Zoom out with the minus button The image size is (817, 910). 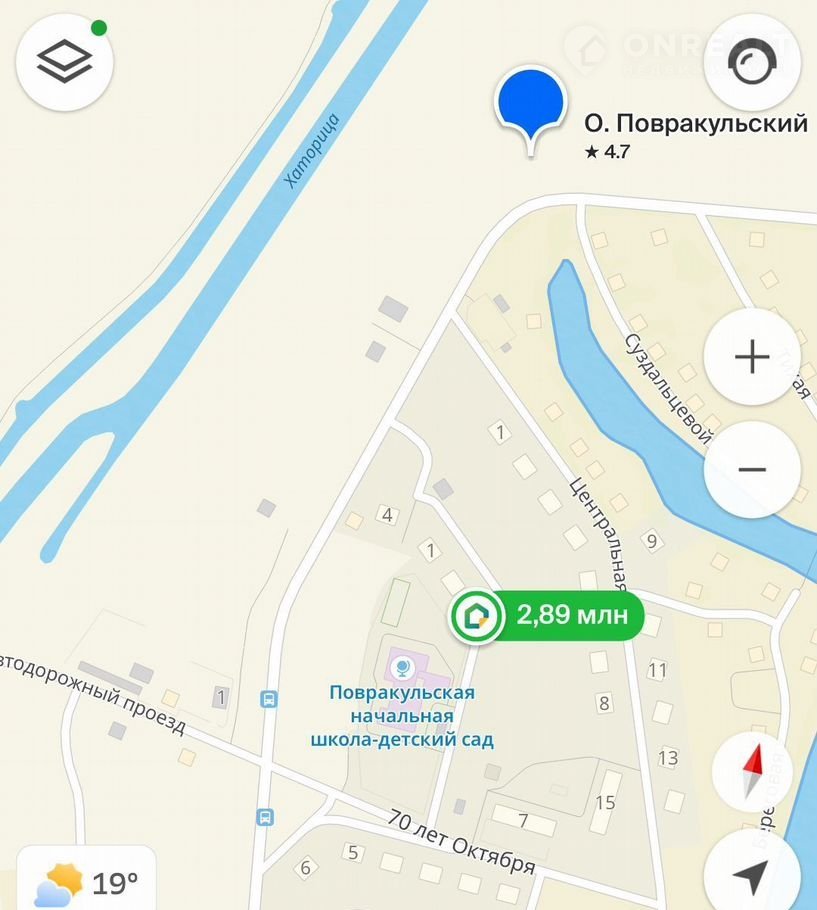(x=752, y=469)
